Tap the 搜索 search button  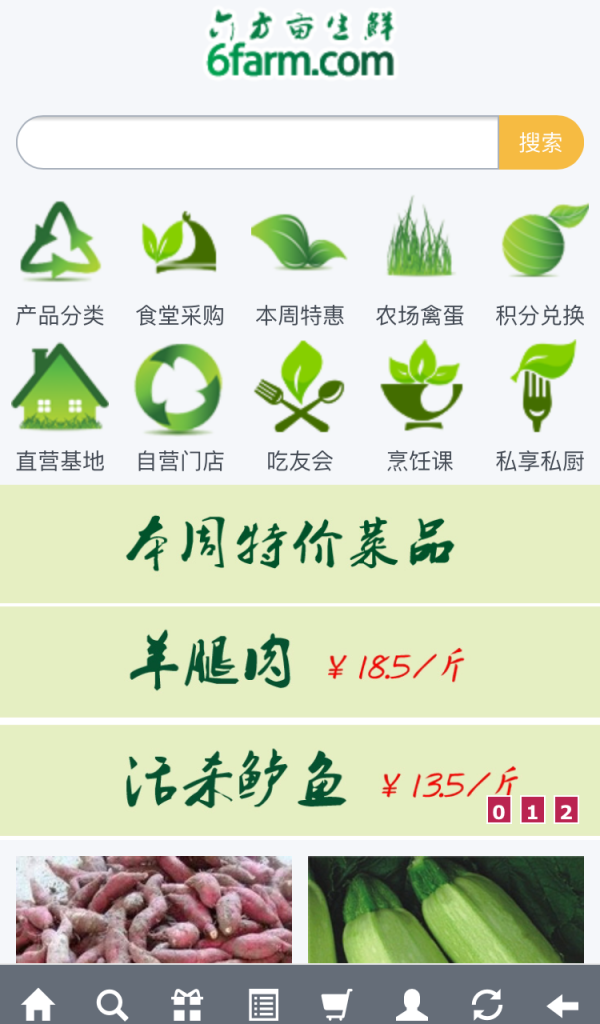[x=540, y=143]
